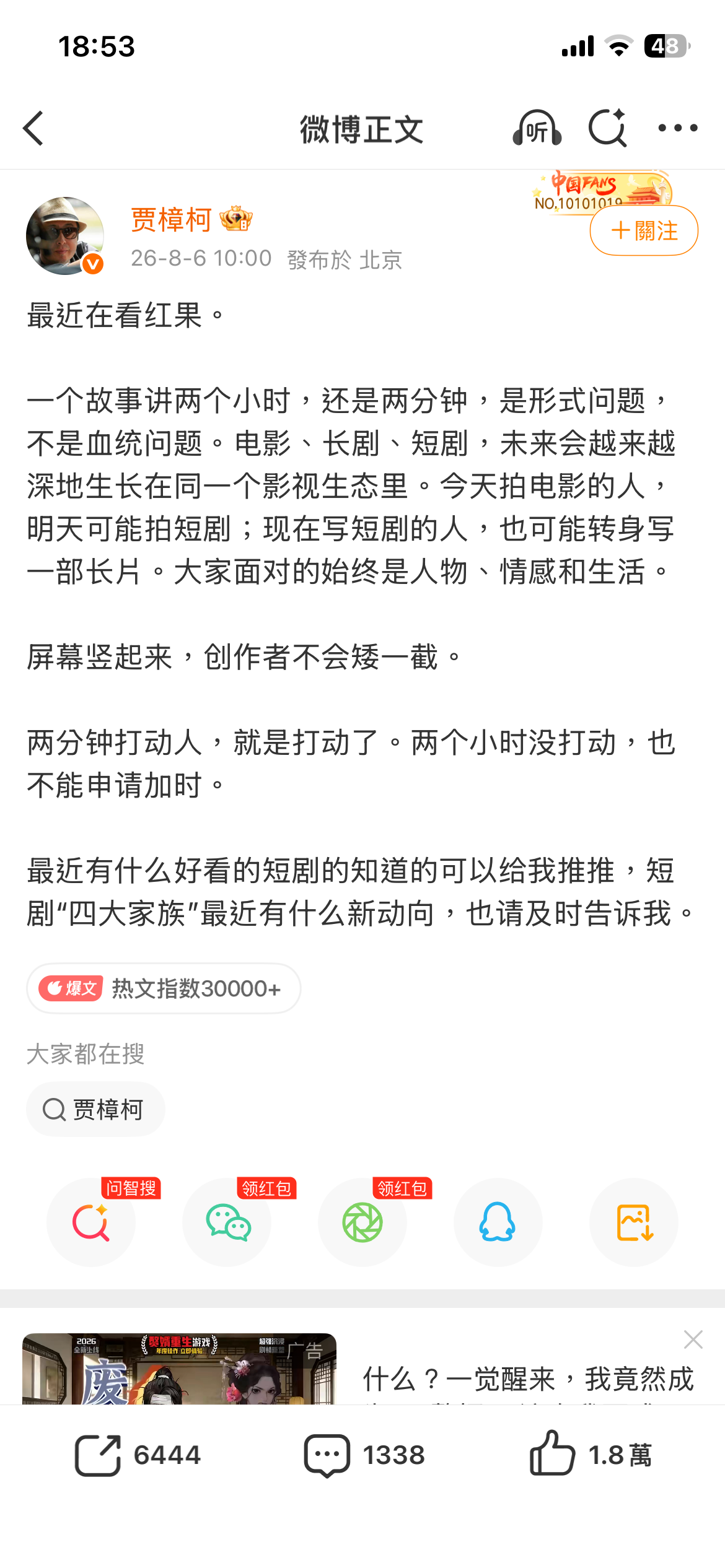Screen dimensions: 725x1568
Task: Dismiss the ad with the X
Action: 693,1339
